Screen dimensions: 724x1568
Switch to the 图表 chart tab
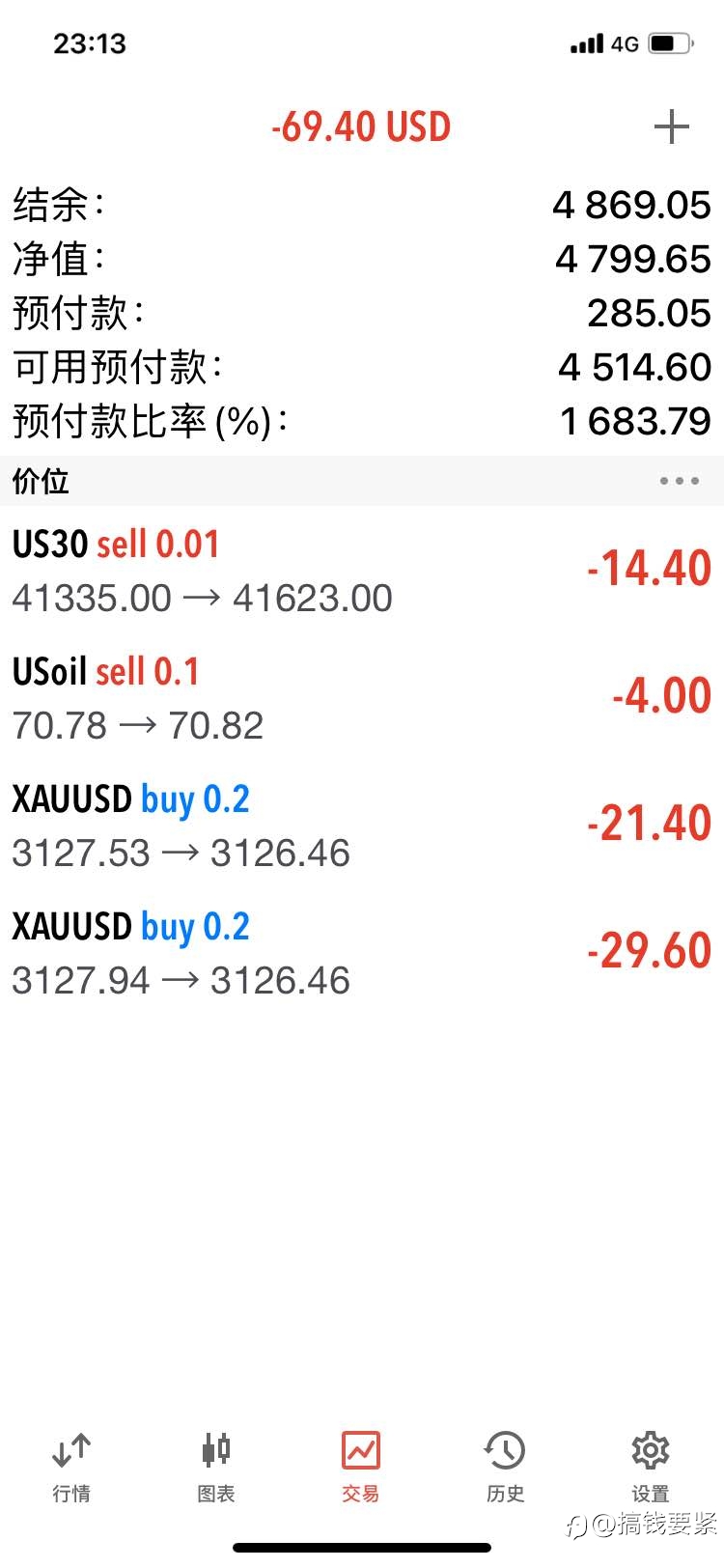point(216,1467)
